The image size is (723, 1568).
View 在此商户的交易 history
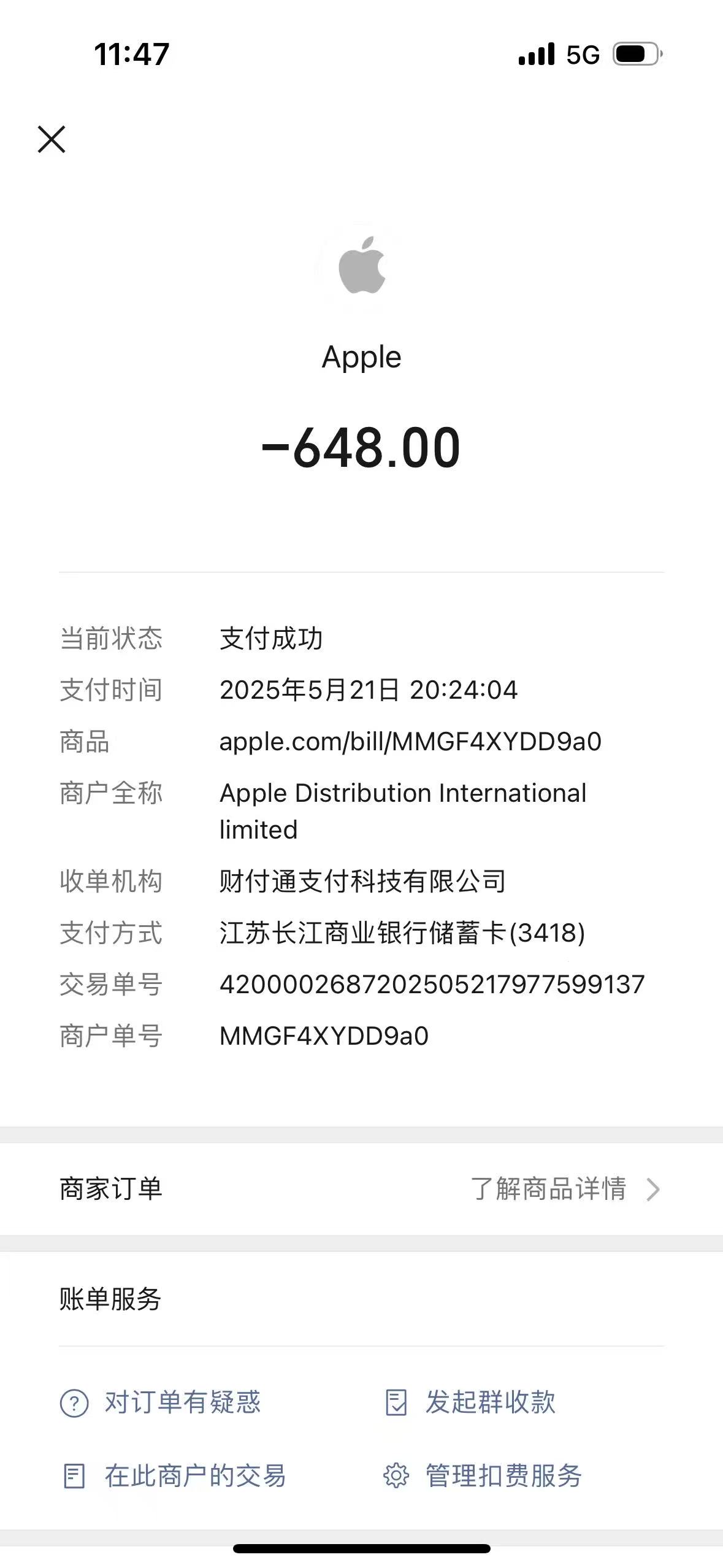[174, 1476]
